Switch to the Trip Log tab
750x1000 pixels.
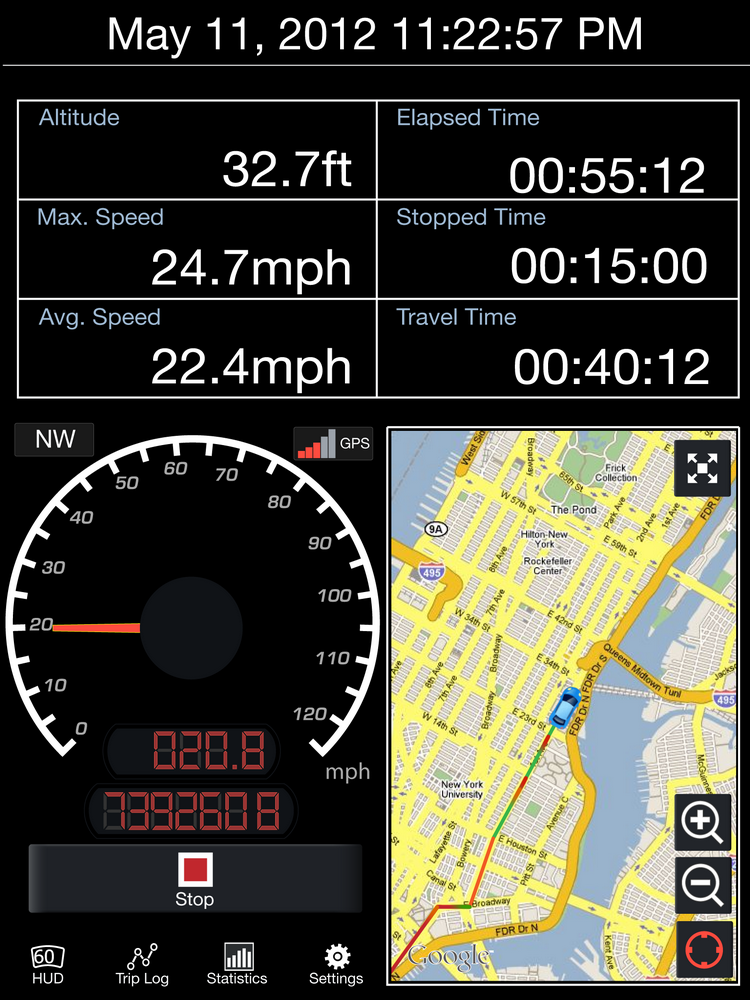click(x=142, y=964)
